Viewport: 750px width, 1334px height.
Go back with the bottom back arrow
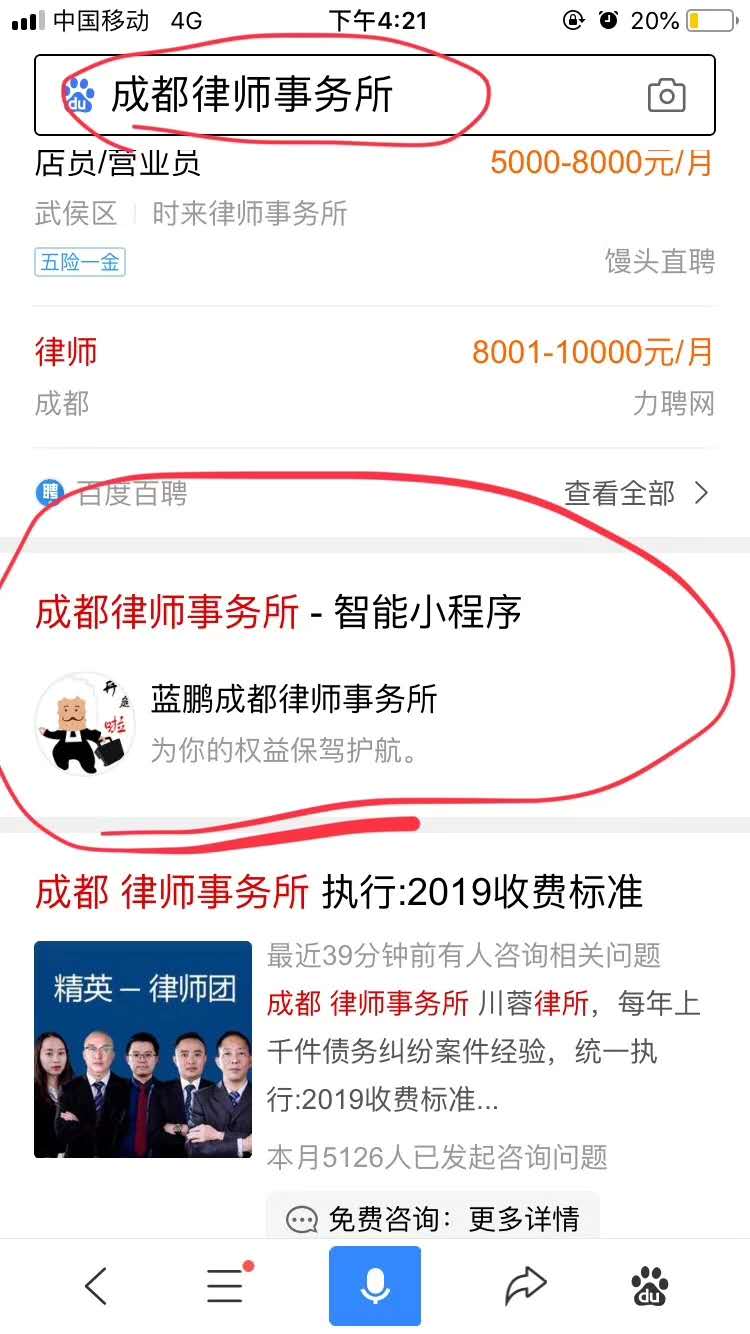pyautogui.click(x=95, y=1286)
